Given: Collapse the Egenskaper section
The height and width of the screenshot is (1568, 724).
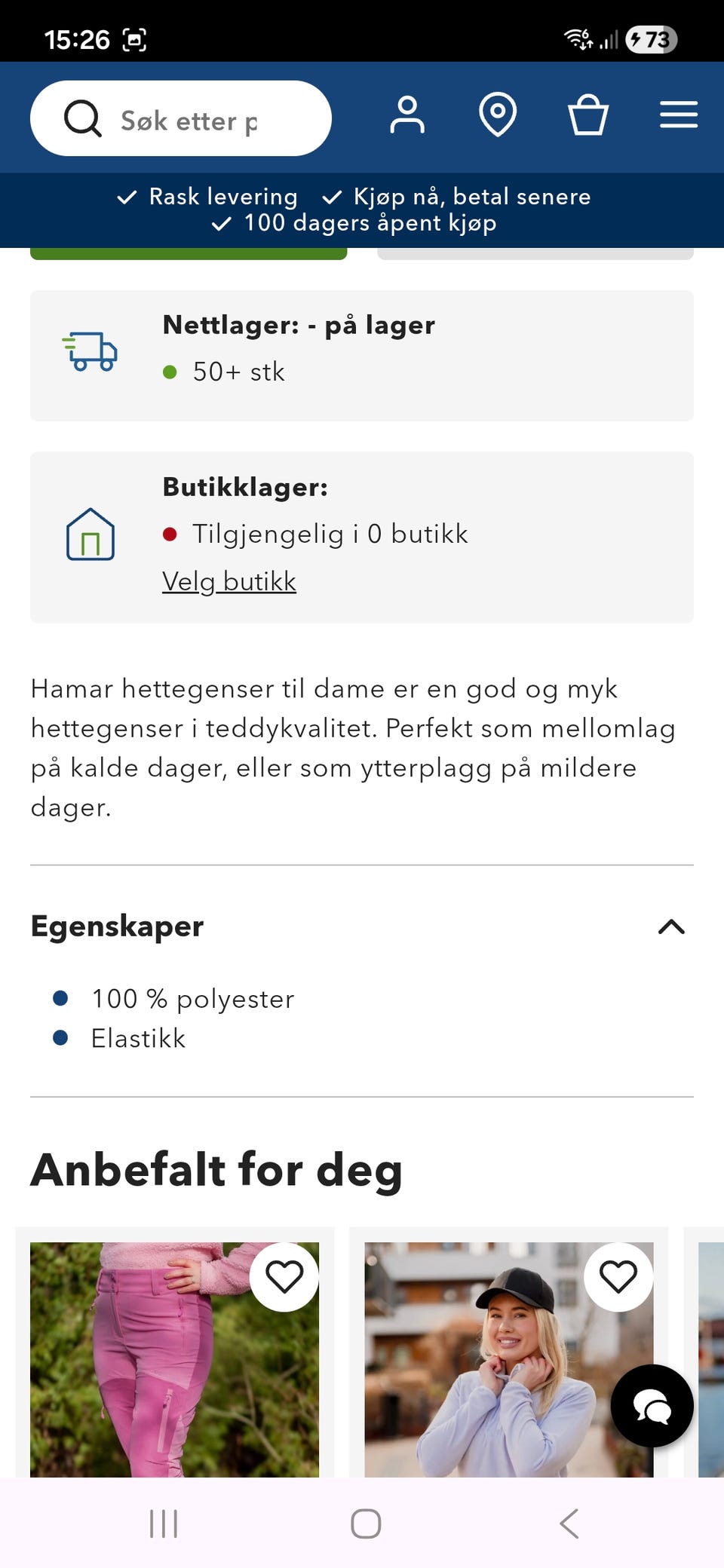Looking at the screenshot, I should 668,927.
